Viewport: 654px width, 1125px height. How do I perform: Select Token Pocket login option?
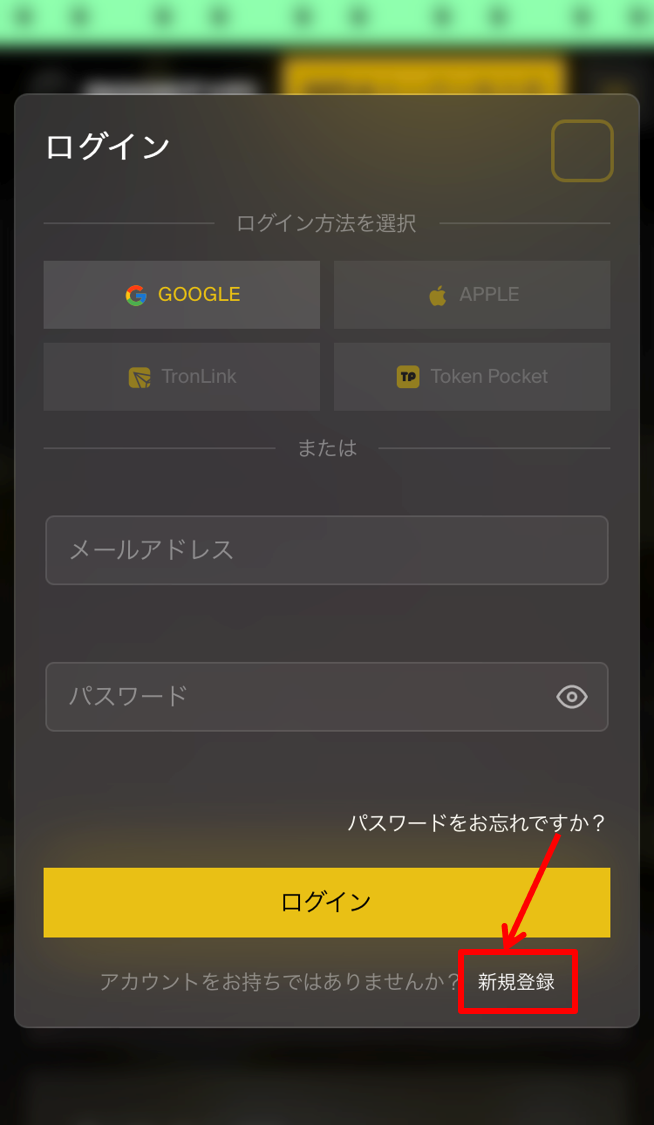pos(472,377)
